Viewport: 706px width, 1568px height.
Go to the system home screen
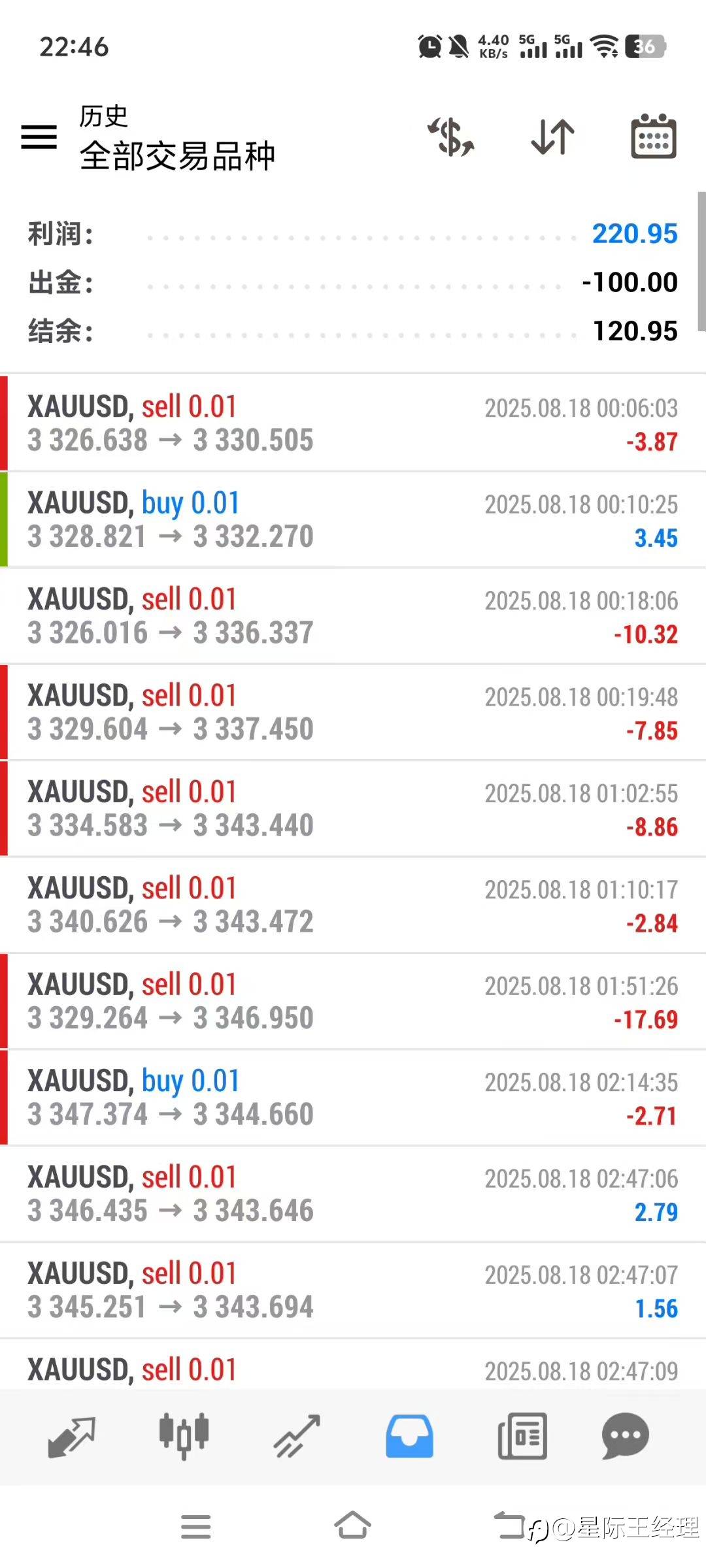[x=353, y=1526]
